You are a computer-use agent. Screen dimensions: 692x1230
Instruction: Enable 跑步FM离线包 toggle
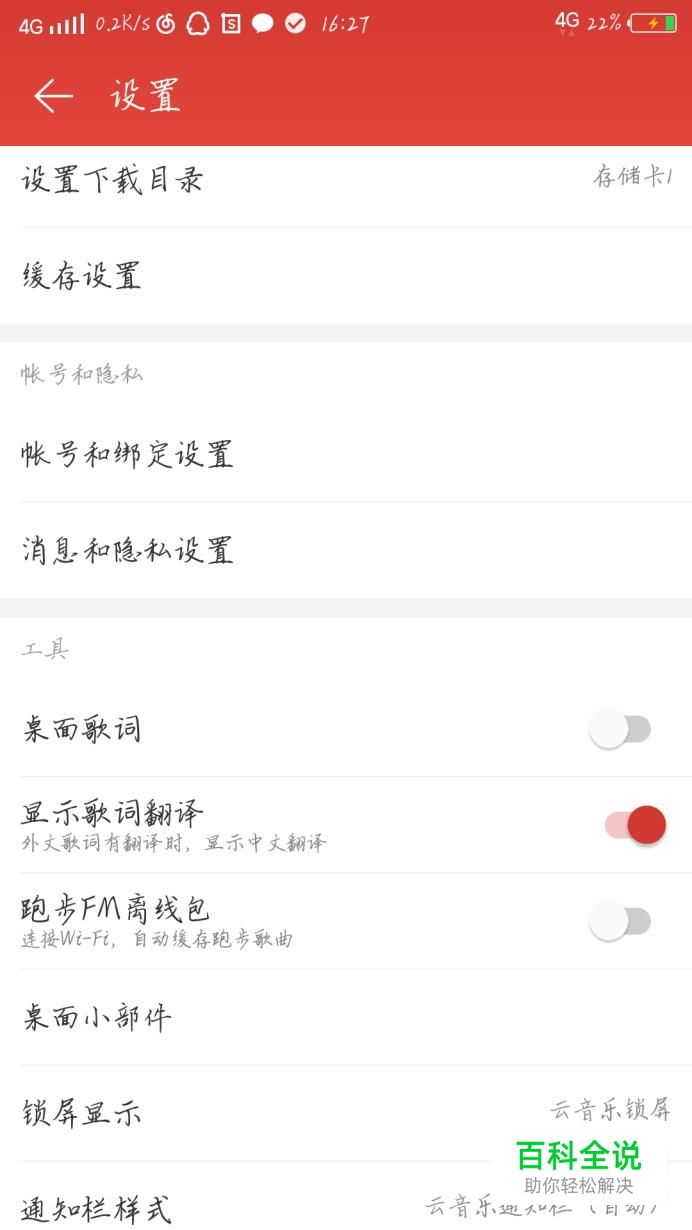(620, 921)
